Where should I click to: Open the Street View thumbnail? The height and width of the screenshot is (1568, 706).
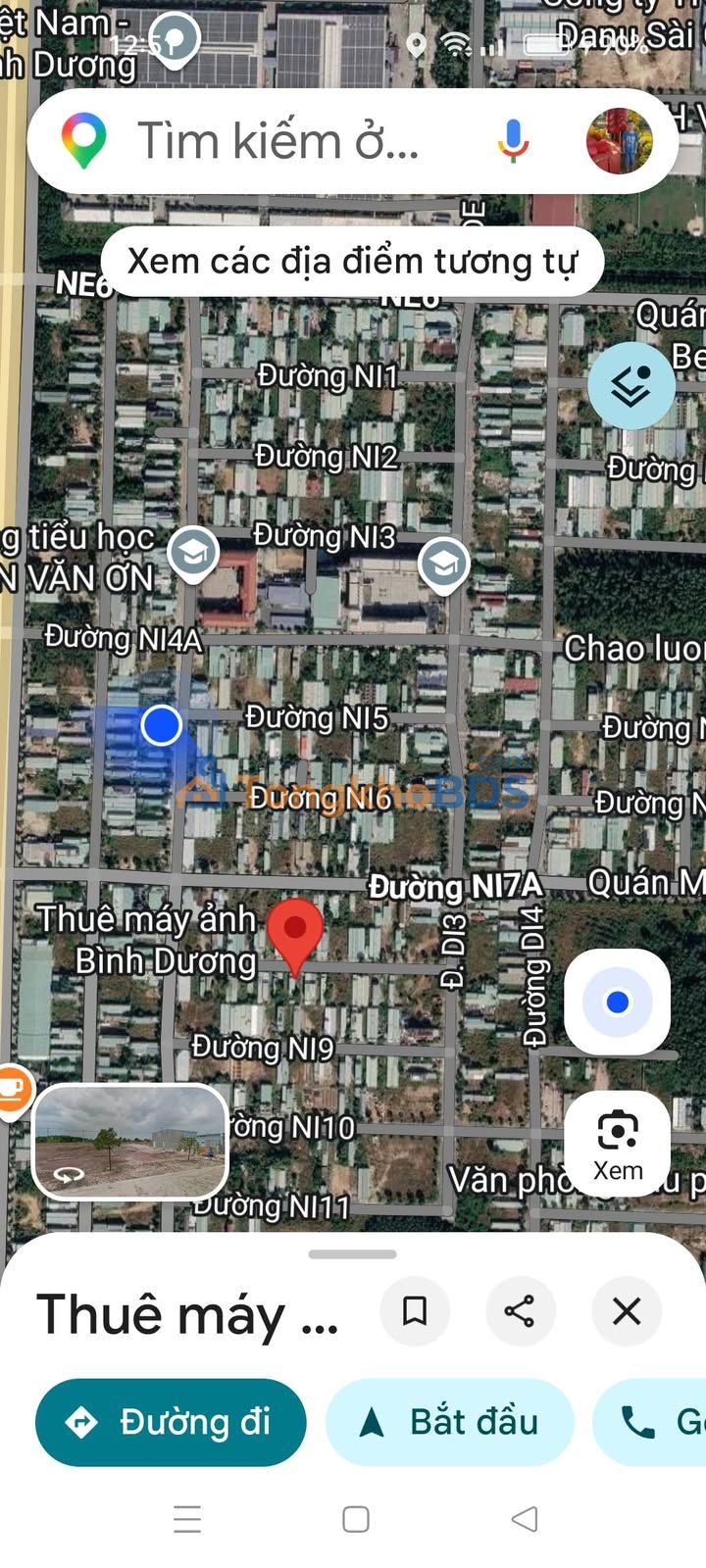[130, 1142]
